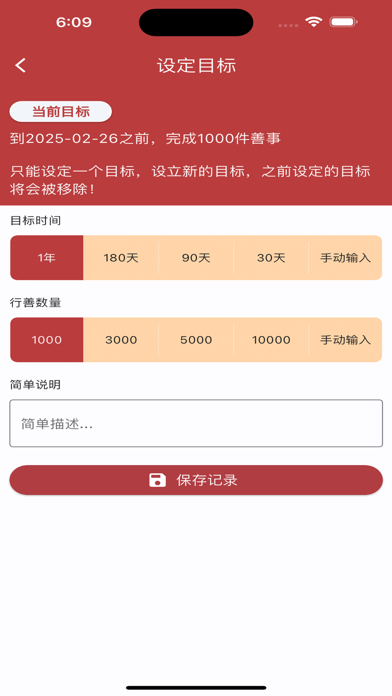392x696 pixels.
Task: Set target time to 90天
Action: pyautogui.click(x=196, y=257)
